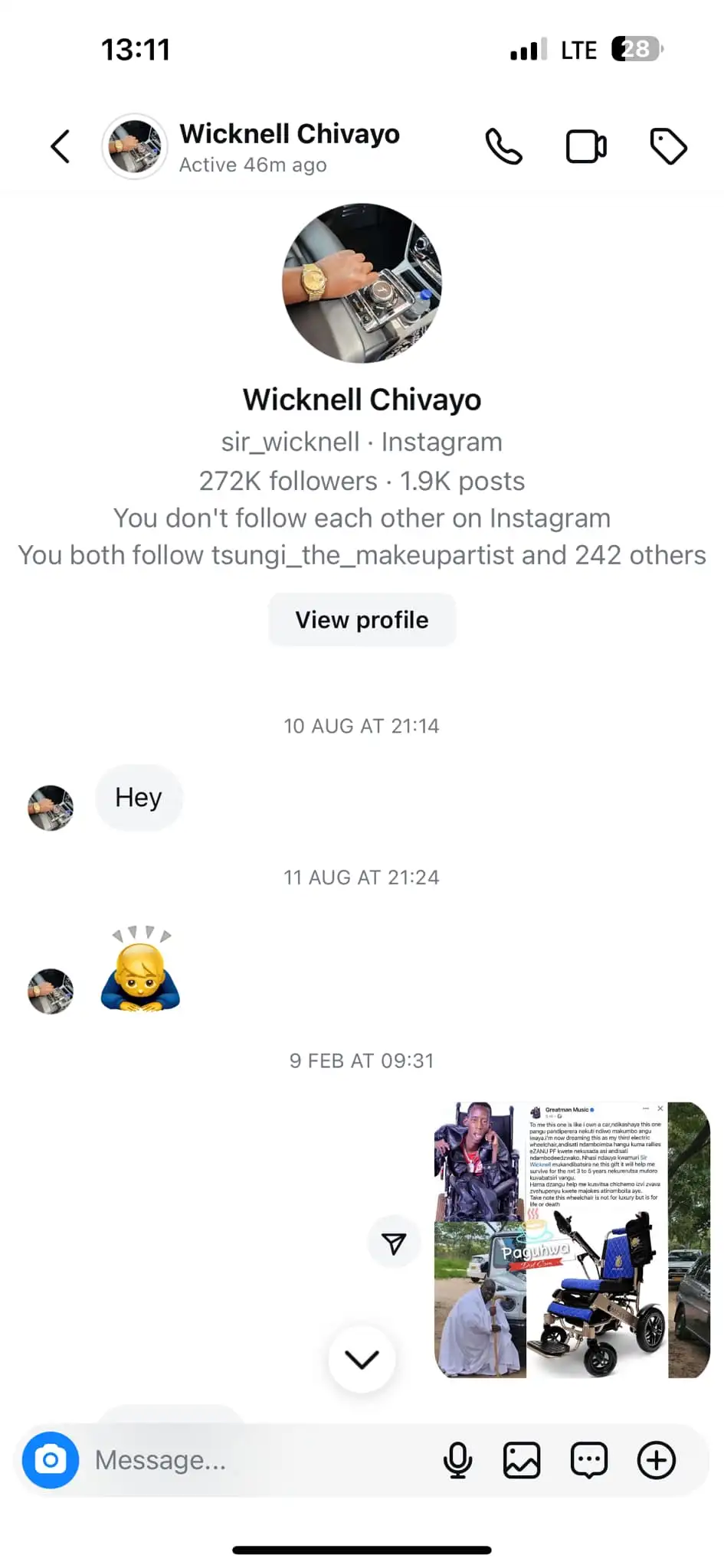This screenshot has height=1568, width=724.
Task: Jump to the latest messages with the down chevron
Action: 362,1359
